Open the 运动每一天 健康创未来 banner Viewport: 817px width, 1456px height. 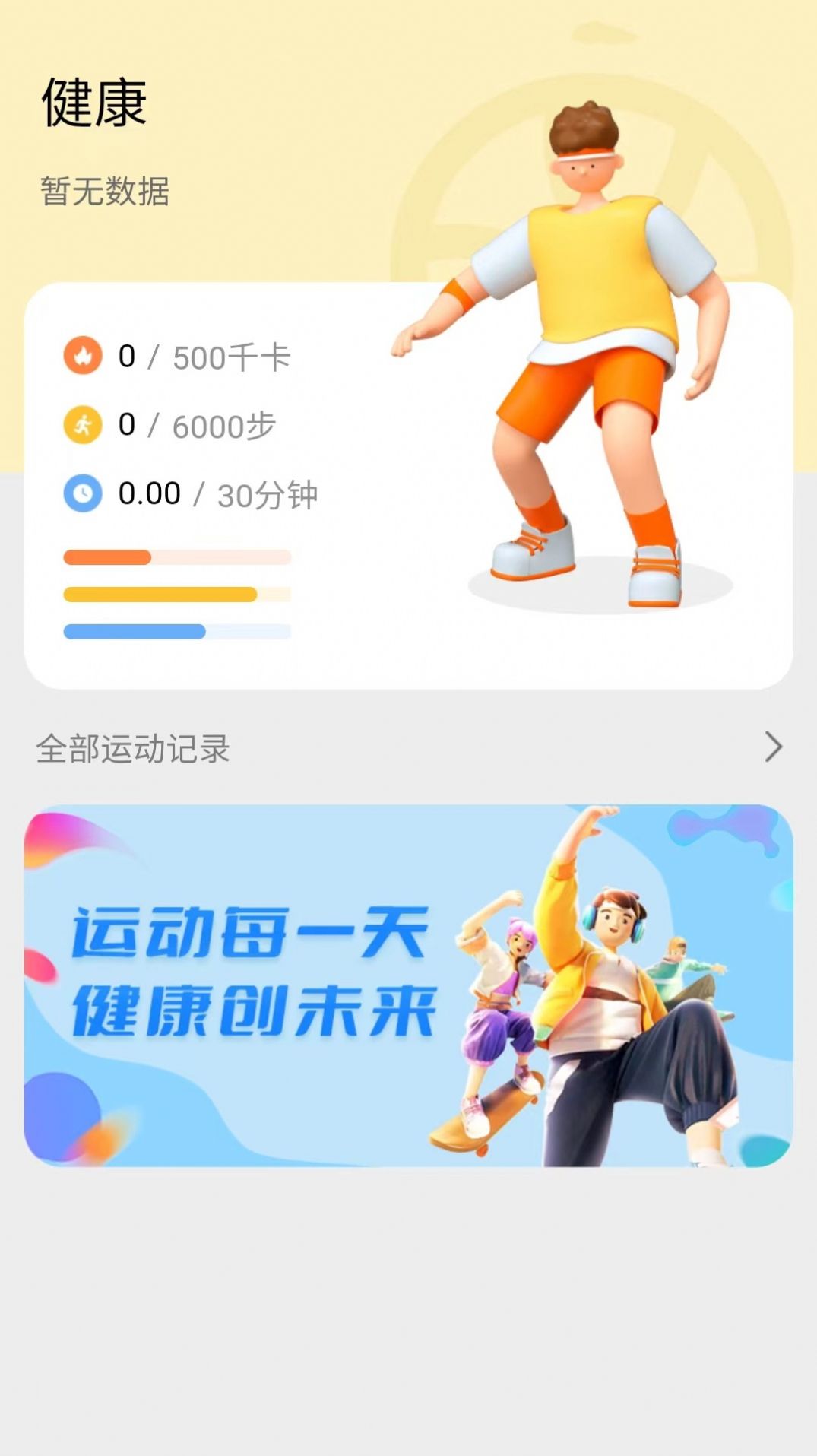click(408, 985)
